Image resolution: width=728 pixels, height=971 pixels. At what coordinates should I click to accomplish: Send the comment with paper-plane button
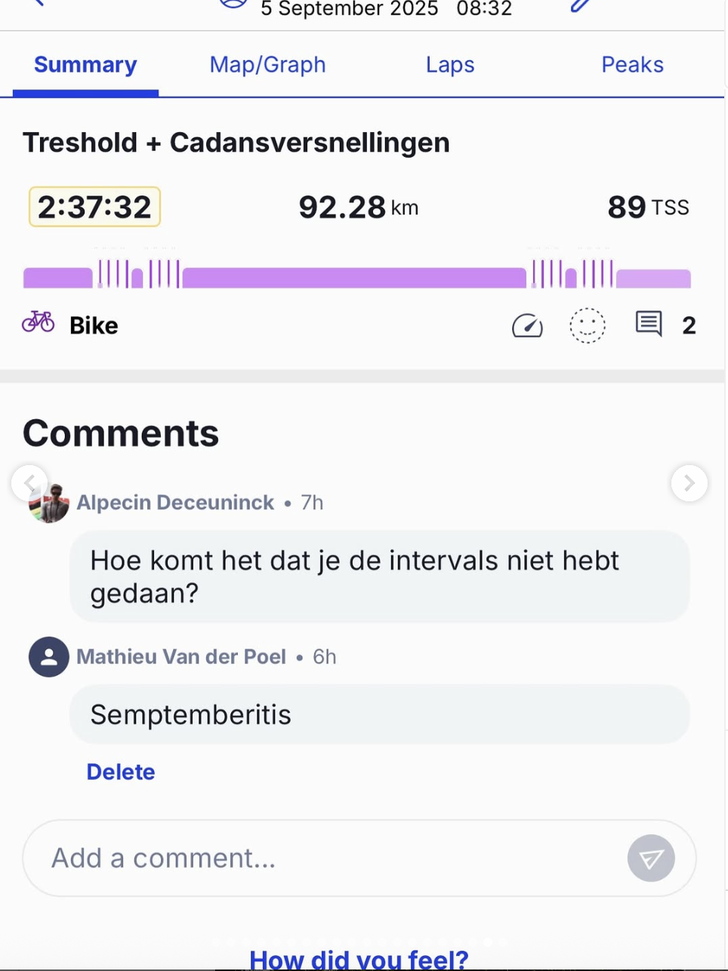tap(651, 858)
